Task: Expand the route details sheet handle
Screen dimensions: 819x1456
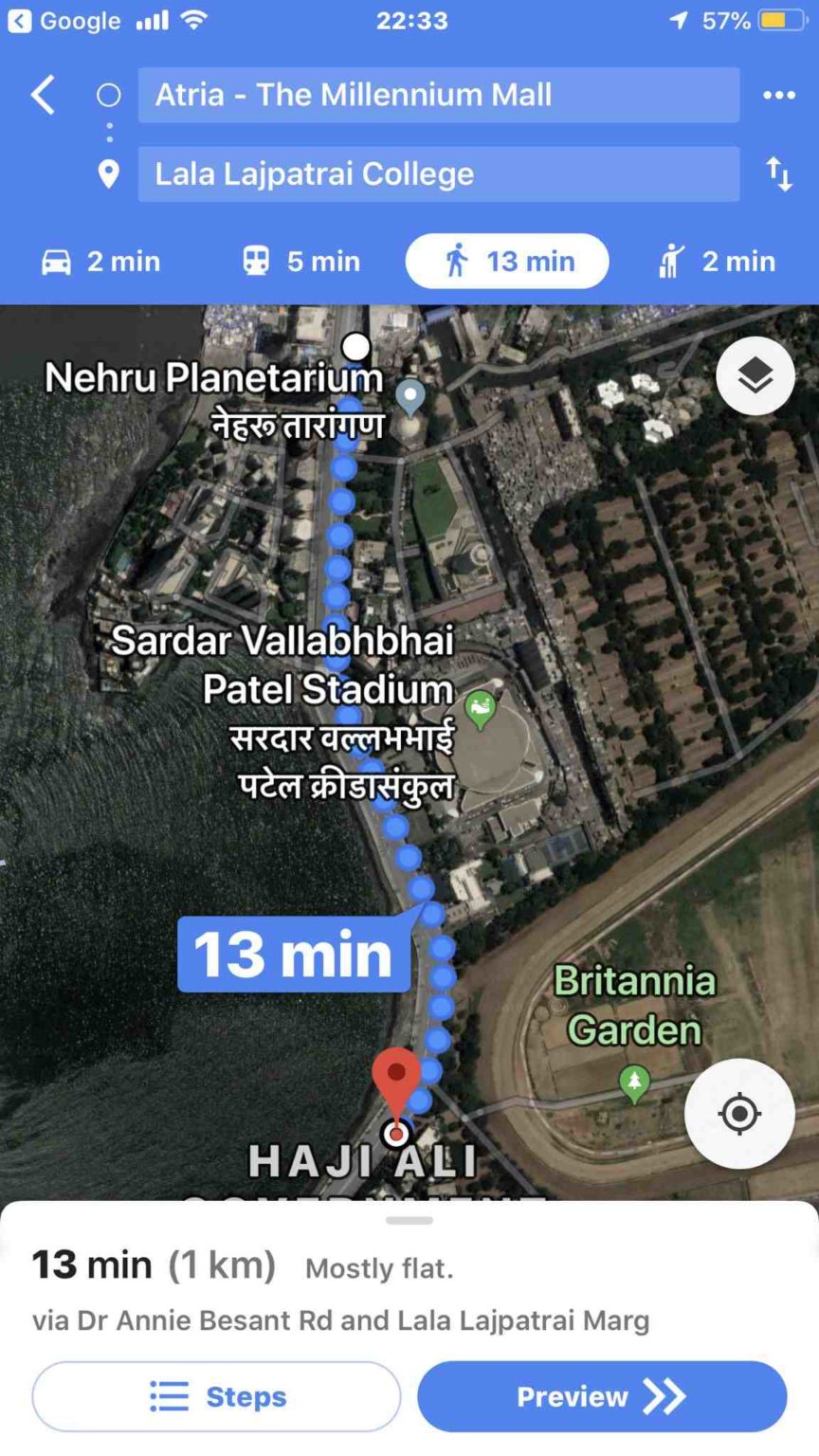Action: [409, 1221]
